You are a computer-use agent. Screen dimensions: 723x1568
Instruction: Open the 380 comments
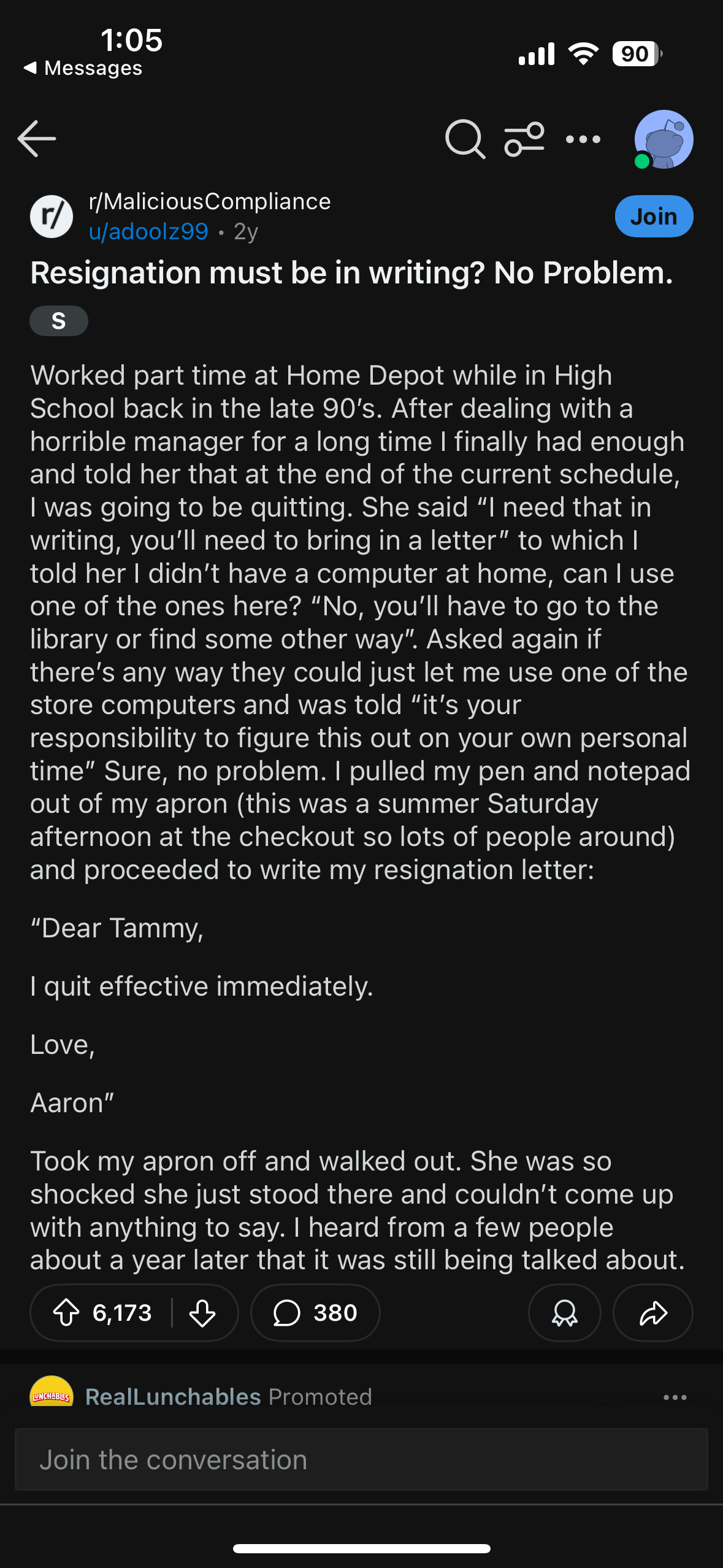pyautogui.click(x=315, y=1313)
